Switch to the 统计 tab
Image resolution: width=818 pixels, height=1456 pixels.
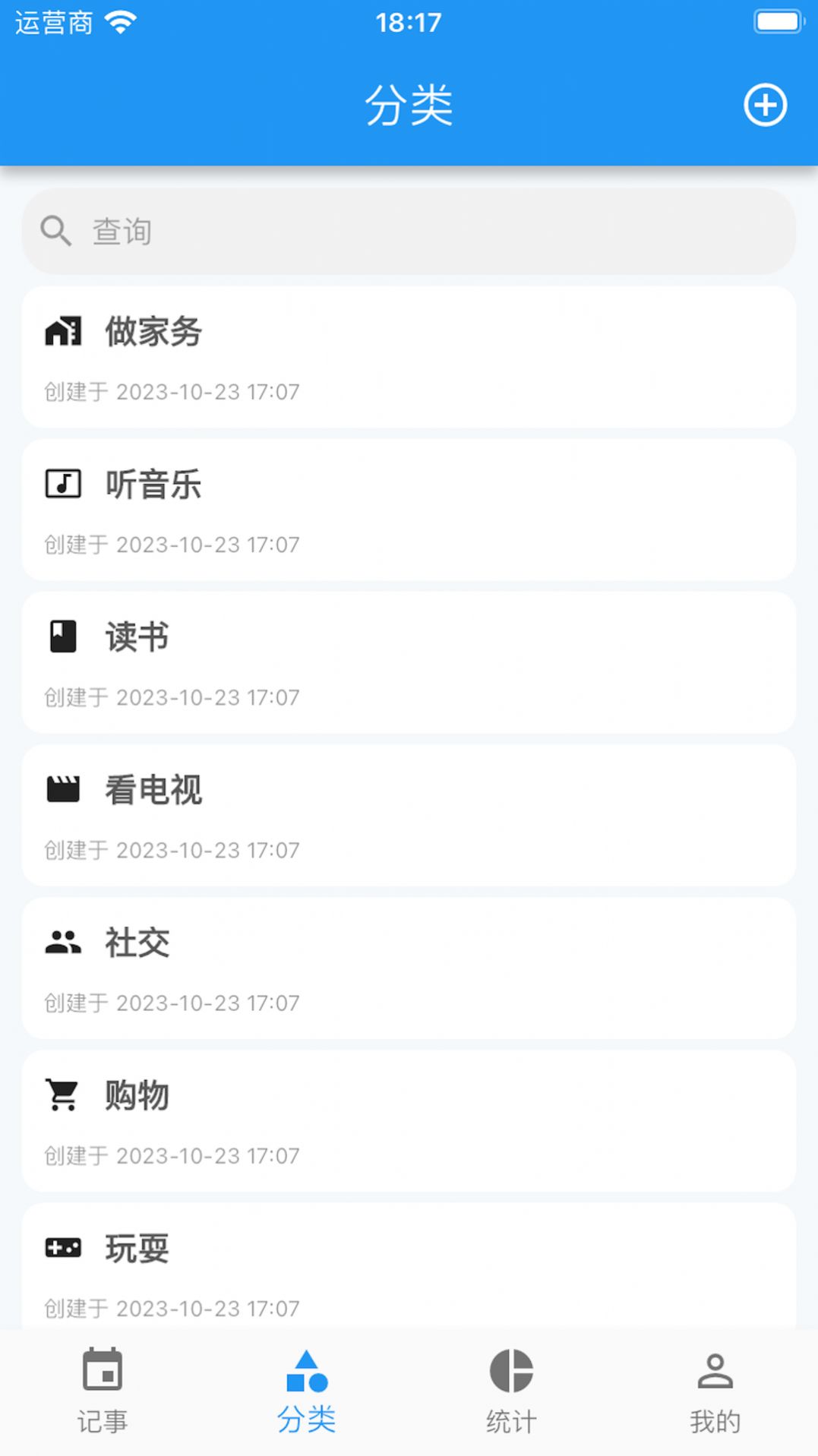tap(511, 1394)
